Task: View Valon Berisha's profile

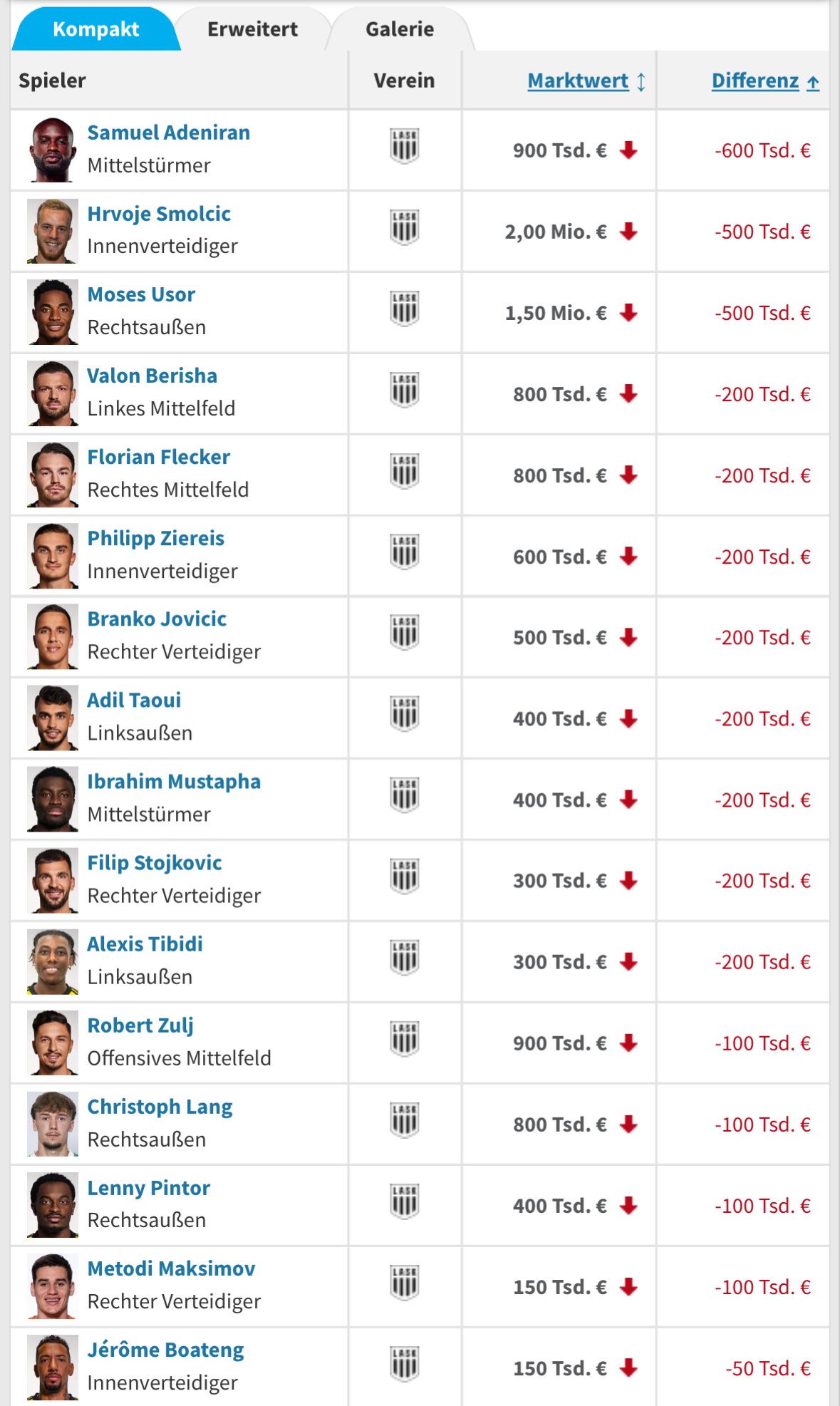Action: click(x=152, y=376)
